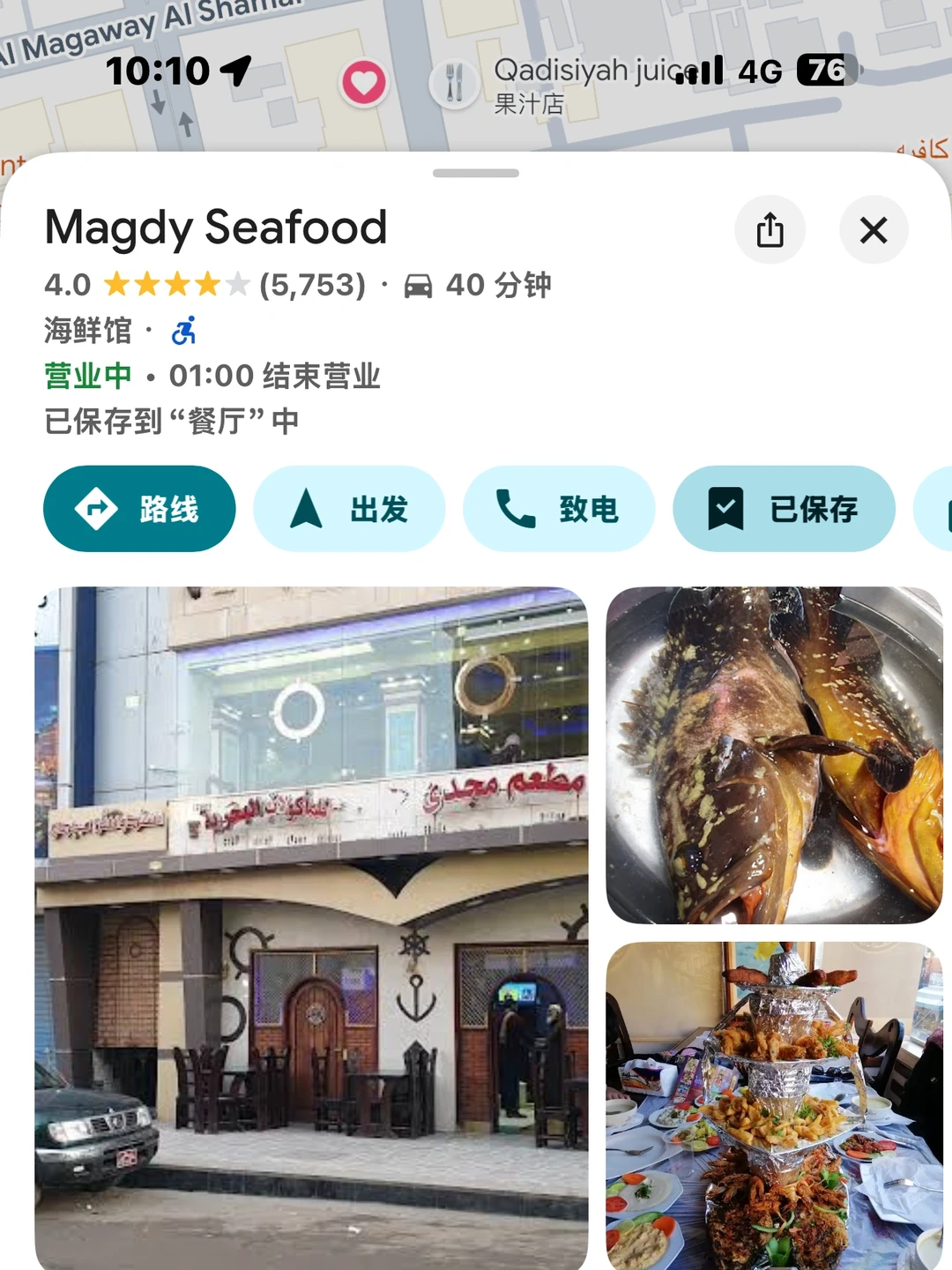View the raw fish photo
The height and width of the screenshot is (1270, 952).
(775, 755)
